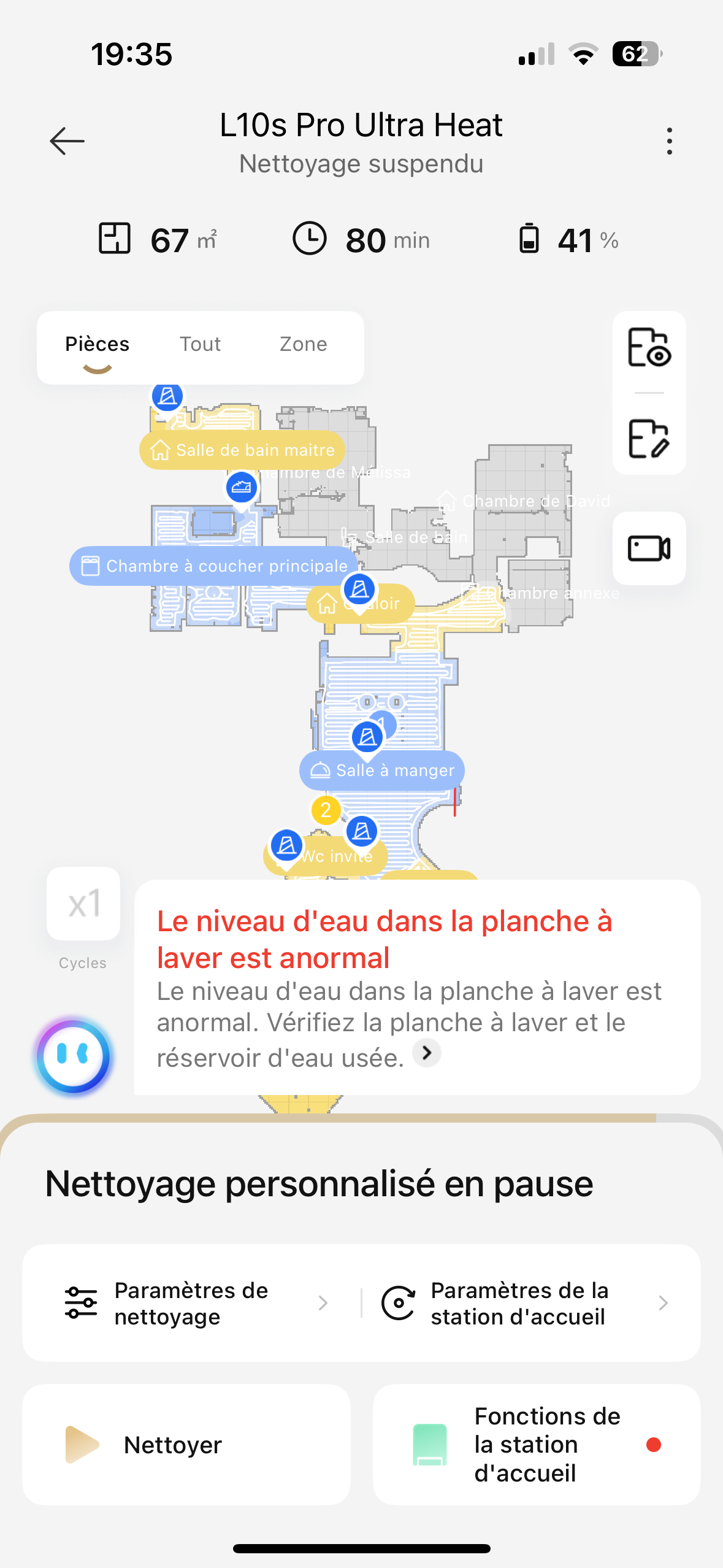Open the video camera view

coord(649,548)
